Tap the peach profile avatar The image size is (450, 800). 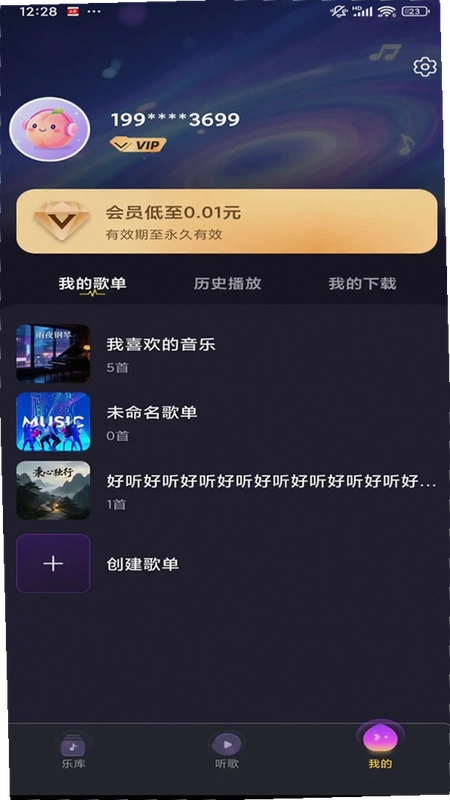click(x=49, y=129)
